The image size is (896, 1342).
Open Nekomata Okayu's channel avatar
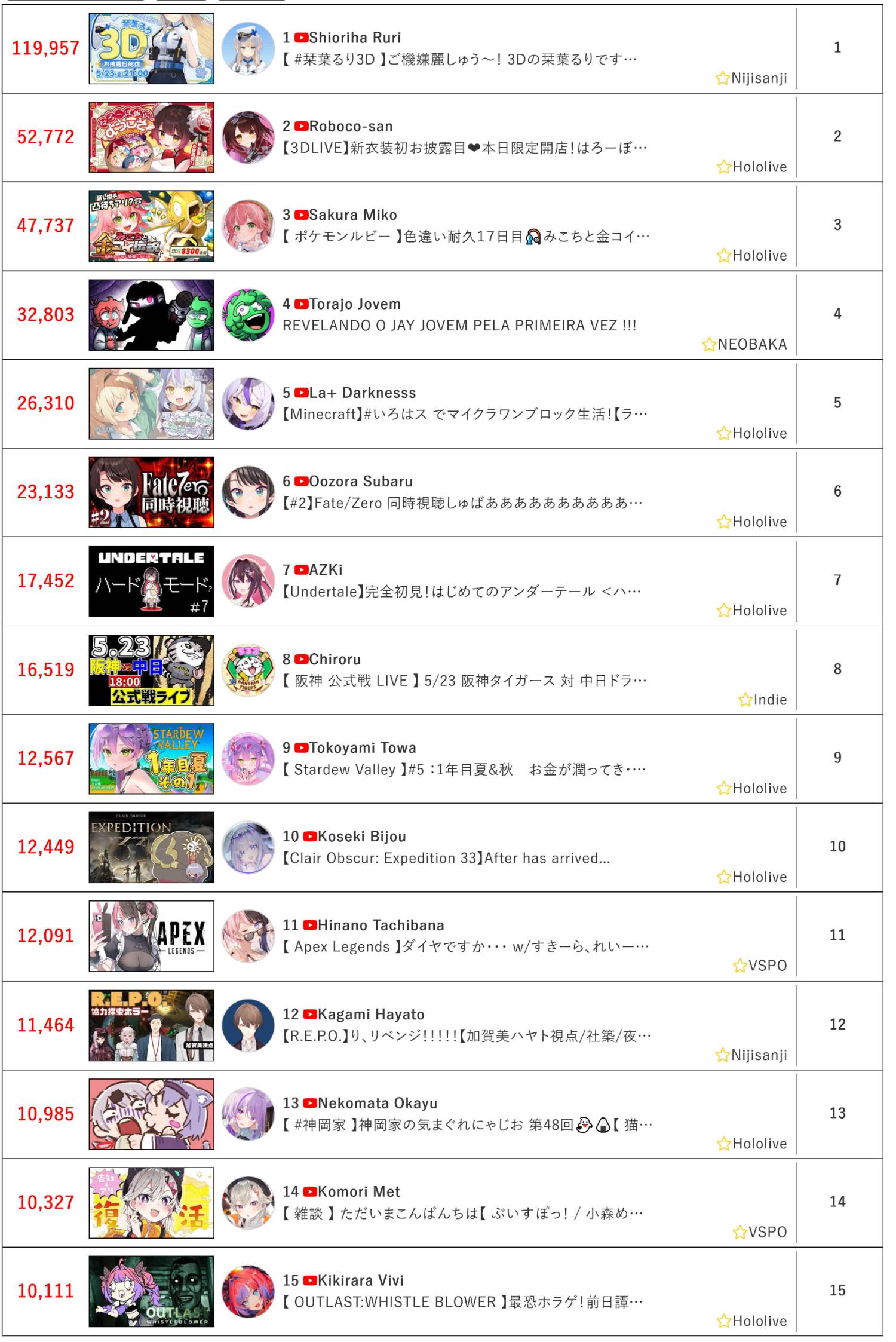pyautogui.click(x=248, y=1114)
